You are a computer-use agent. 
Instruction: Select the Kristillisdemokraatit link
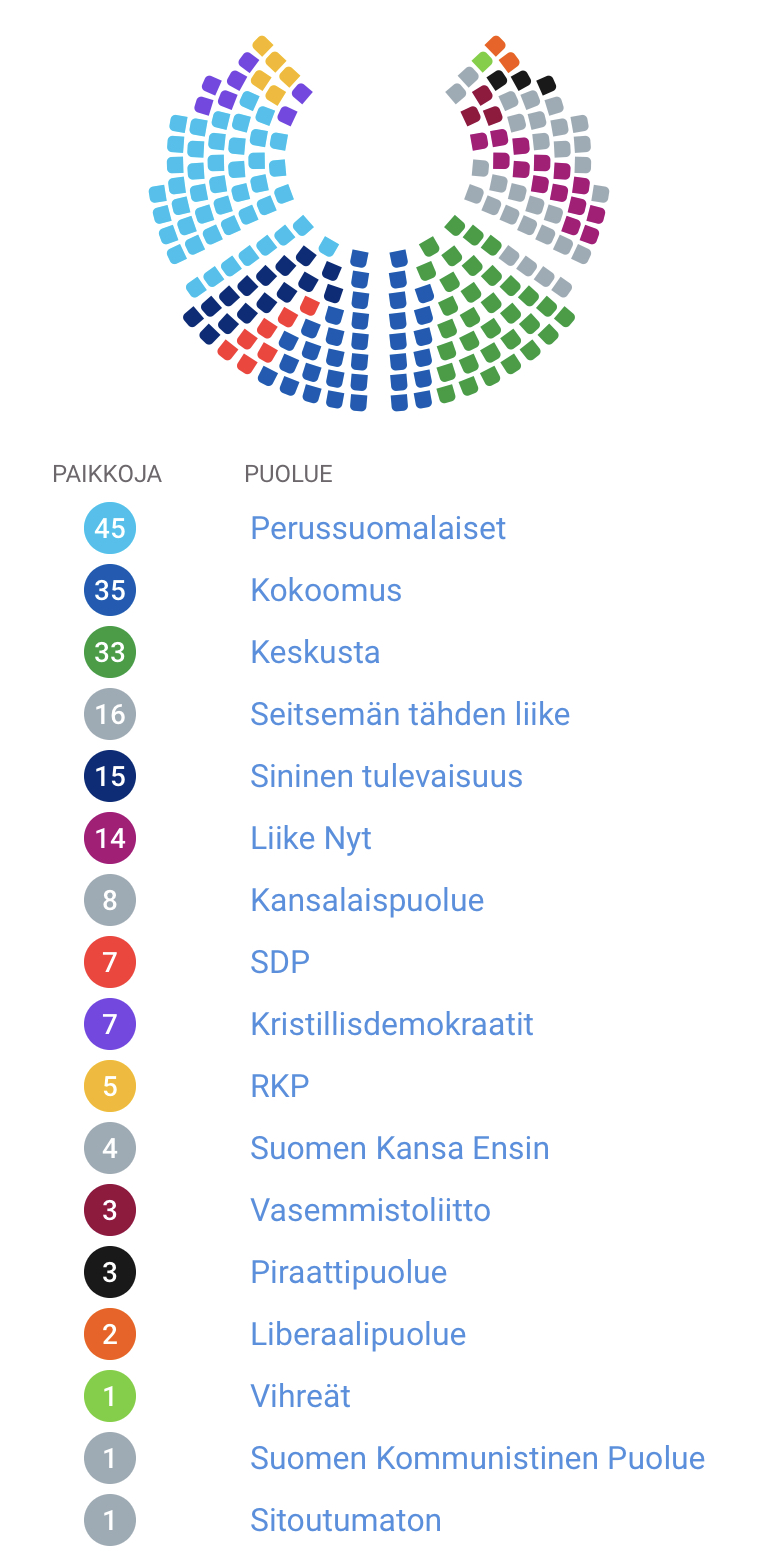392,1024
